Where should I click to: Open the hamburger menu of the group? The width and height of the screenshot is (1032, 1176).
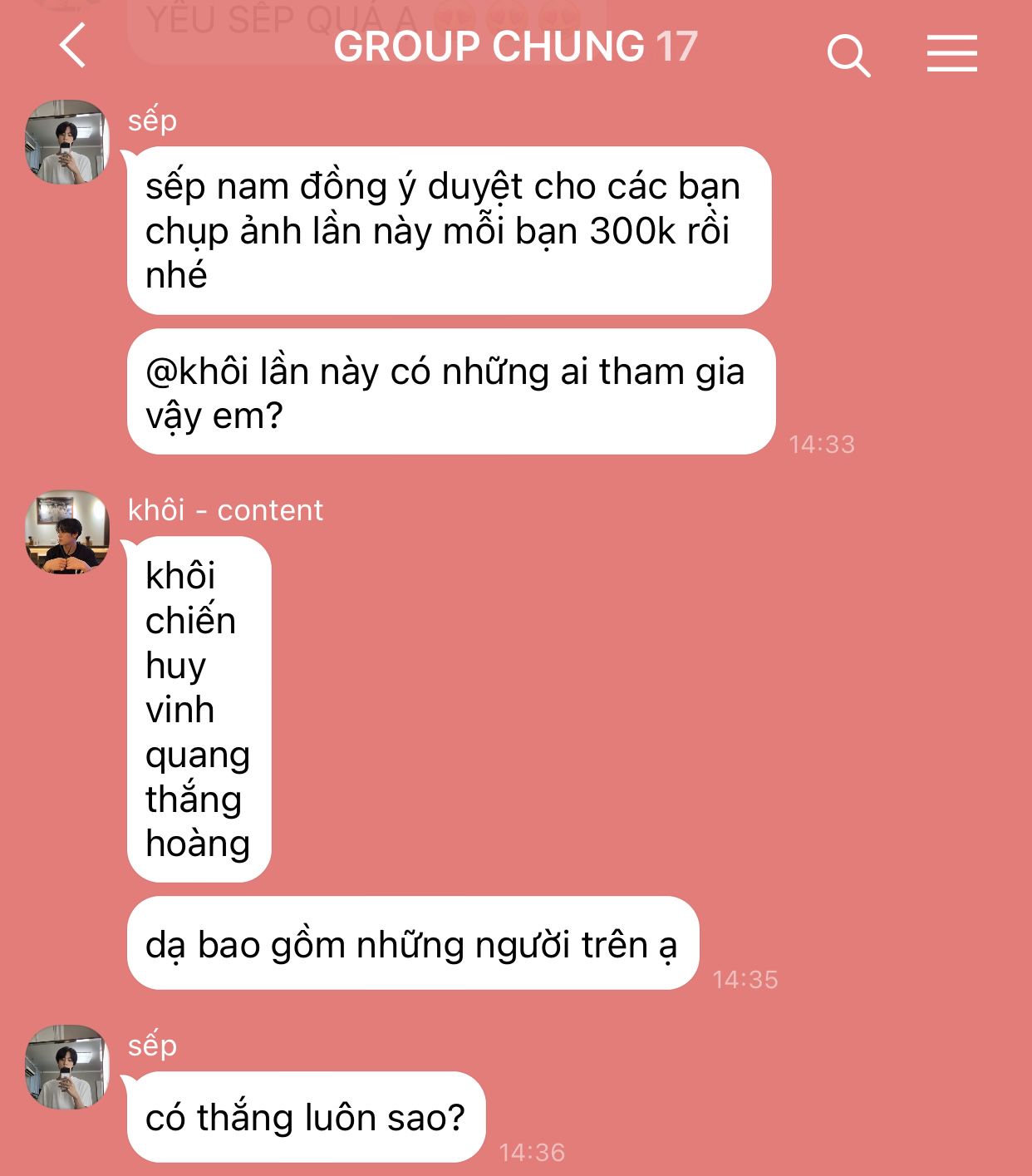[951, 54]
